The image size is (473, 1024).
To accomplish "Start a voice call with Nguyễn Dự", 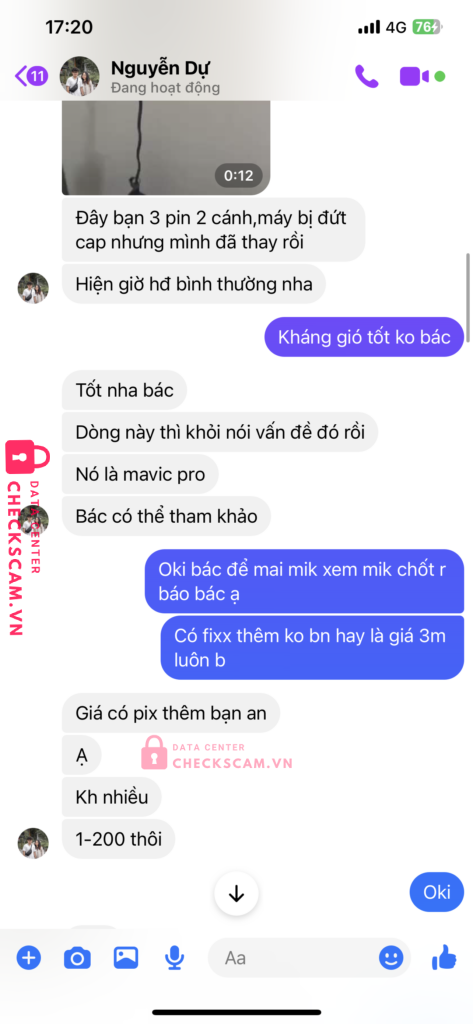I will click(367, 76).
